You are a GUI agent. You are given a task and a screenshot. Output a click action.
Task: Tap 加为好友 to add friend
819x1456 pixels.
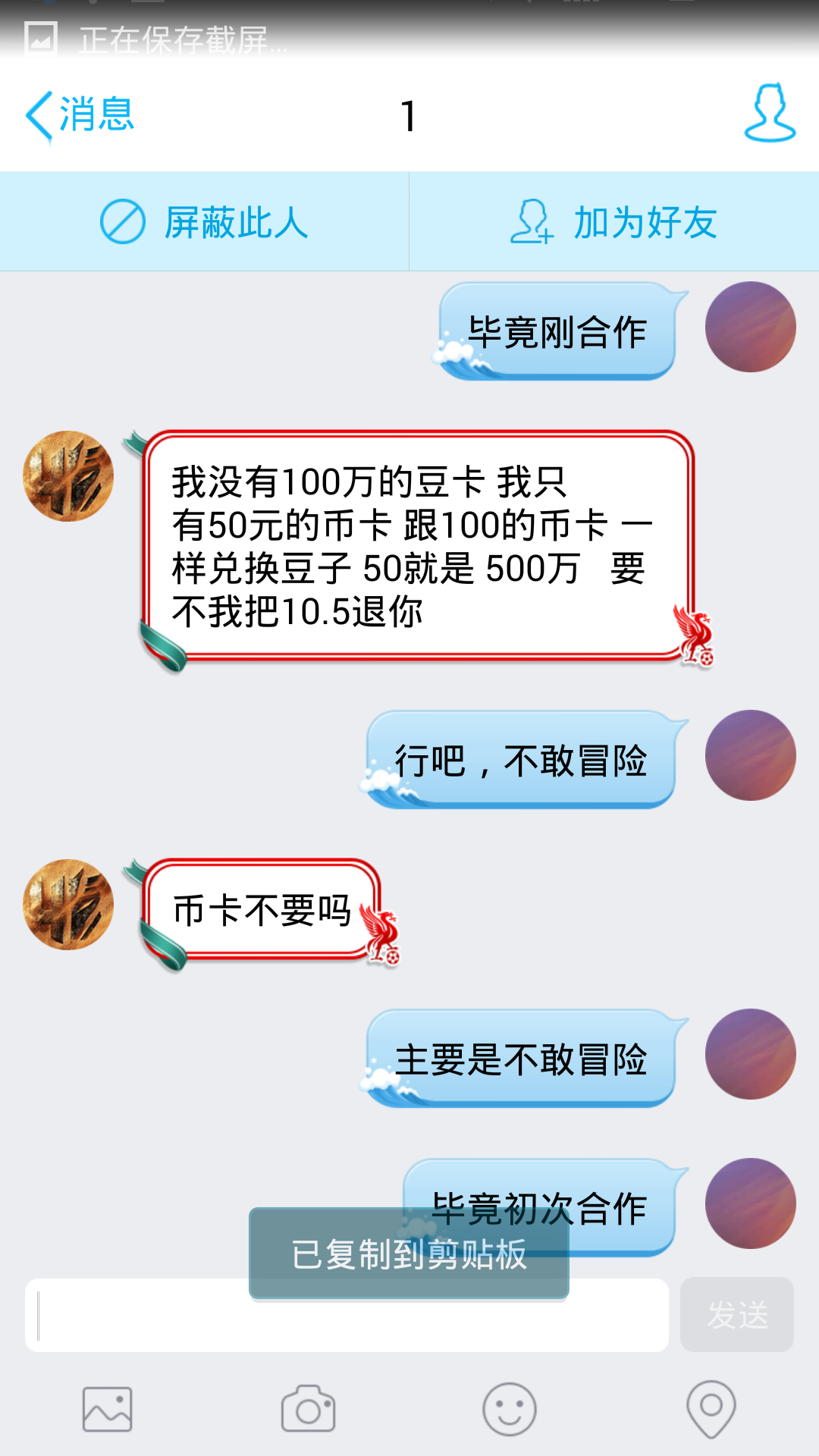[614, 221]
